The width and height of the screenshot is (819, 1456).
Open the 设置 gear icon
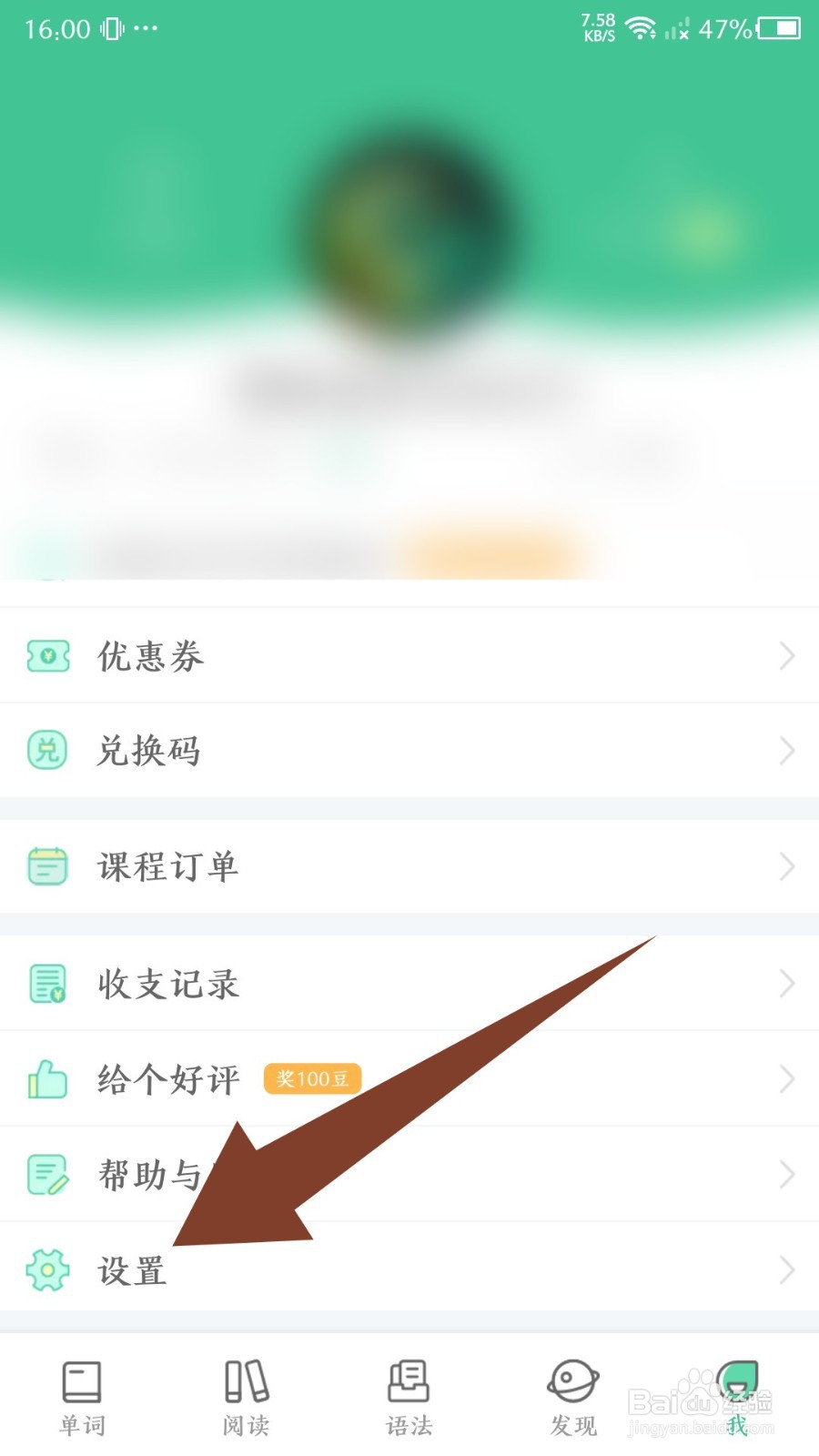48,1270
